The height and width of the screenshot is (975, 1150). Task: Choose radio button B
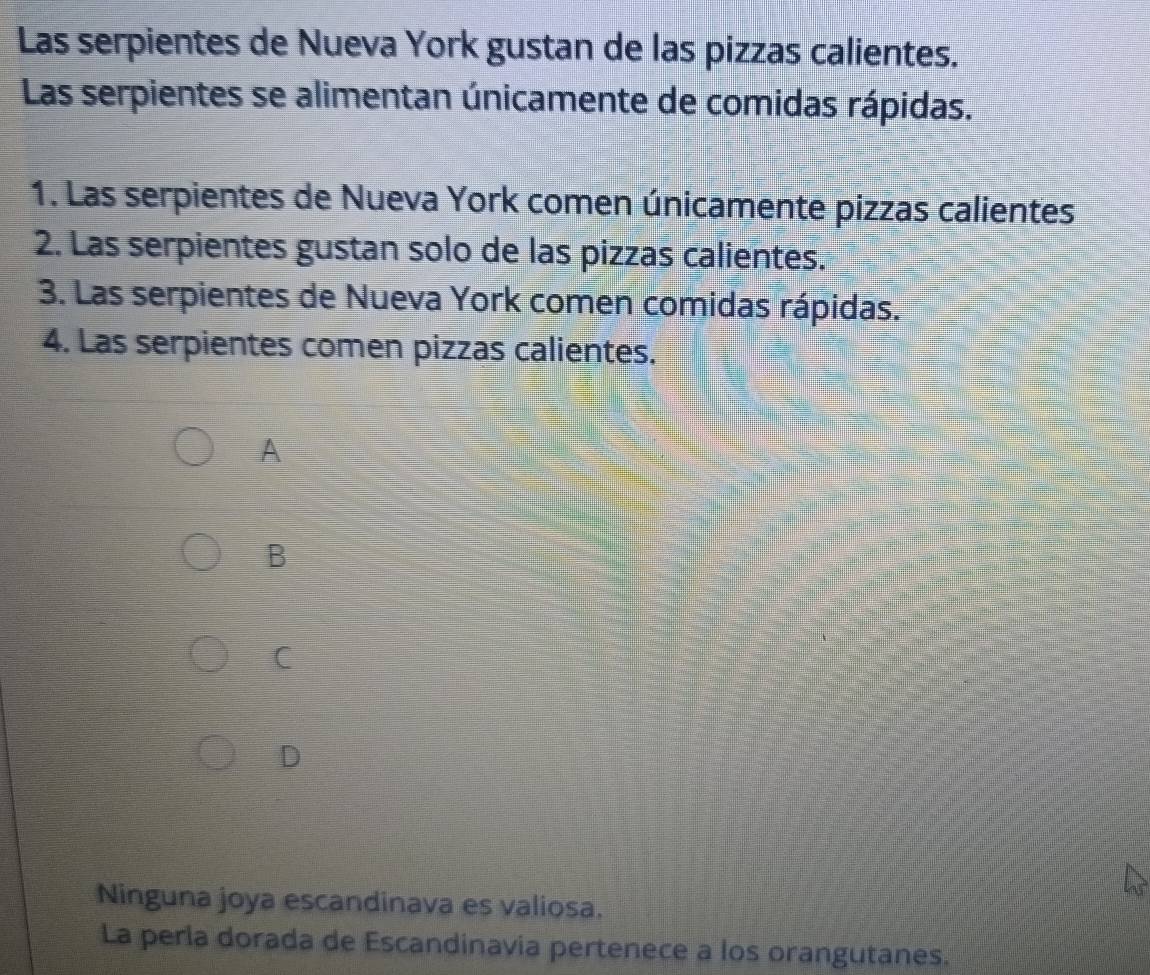click(x=200, y=555)
